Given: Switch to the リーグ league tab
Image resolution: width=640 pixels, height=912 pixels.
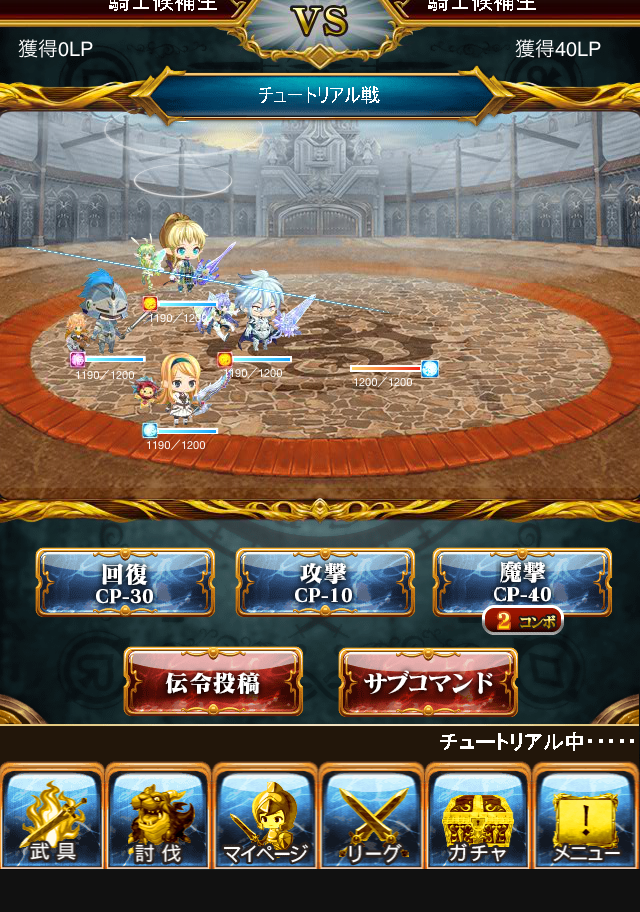Looking at the screenshot, I should [372, 818].
